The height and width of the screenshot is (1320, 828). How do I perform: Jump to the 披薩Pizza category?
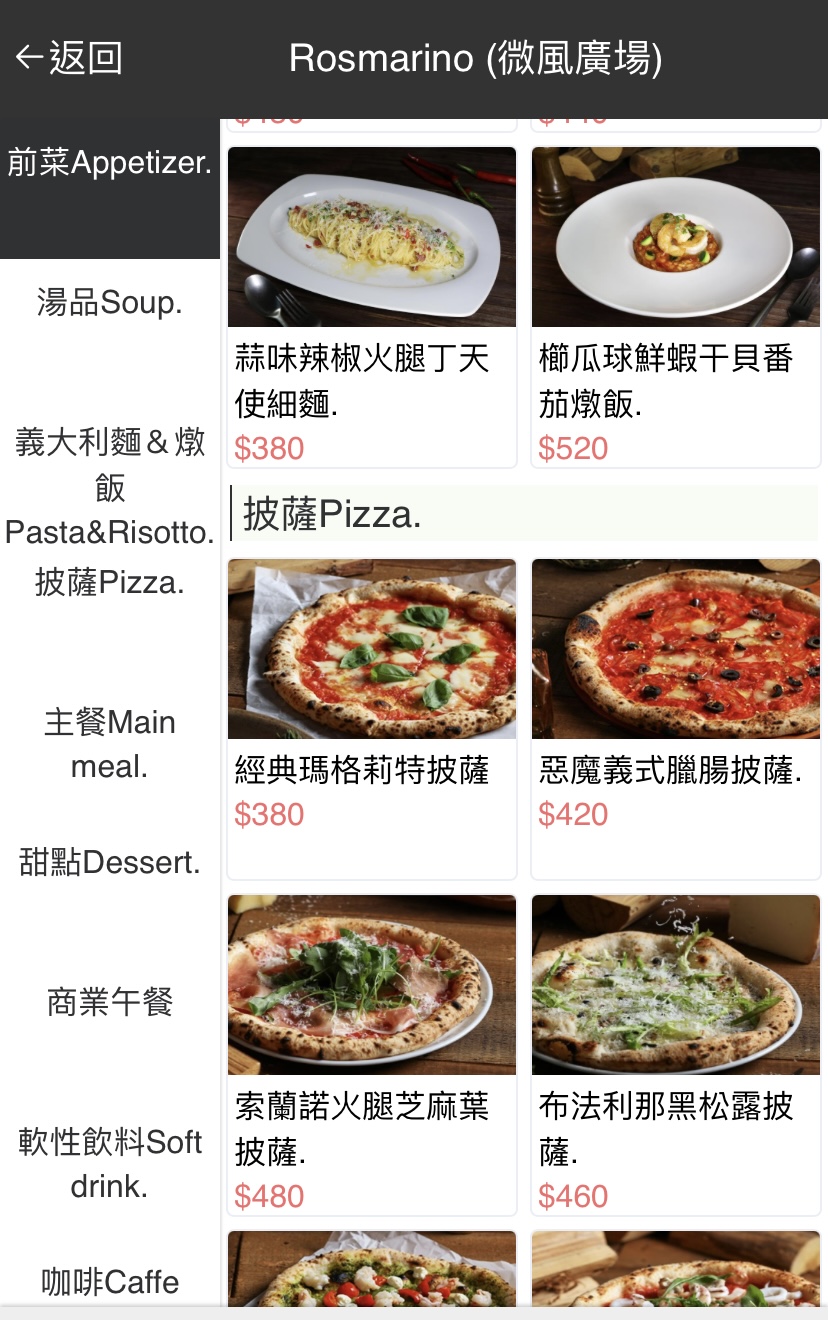(x=110, y=582)
